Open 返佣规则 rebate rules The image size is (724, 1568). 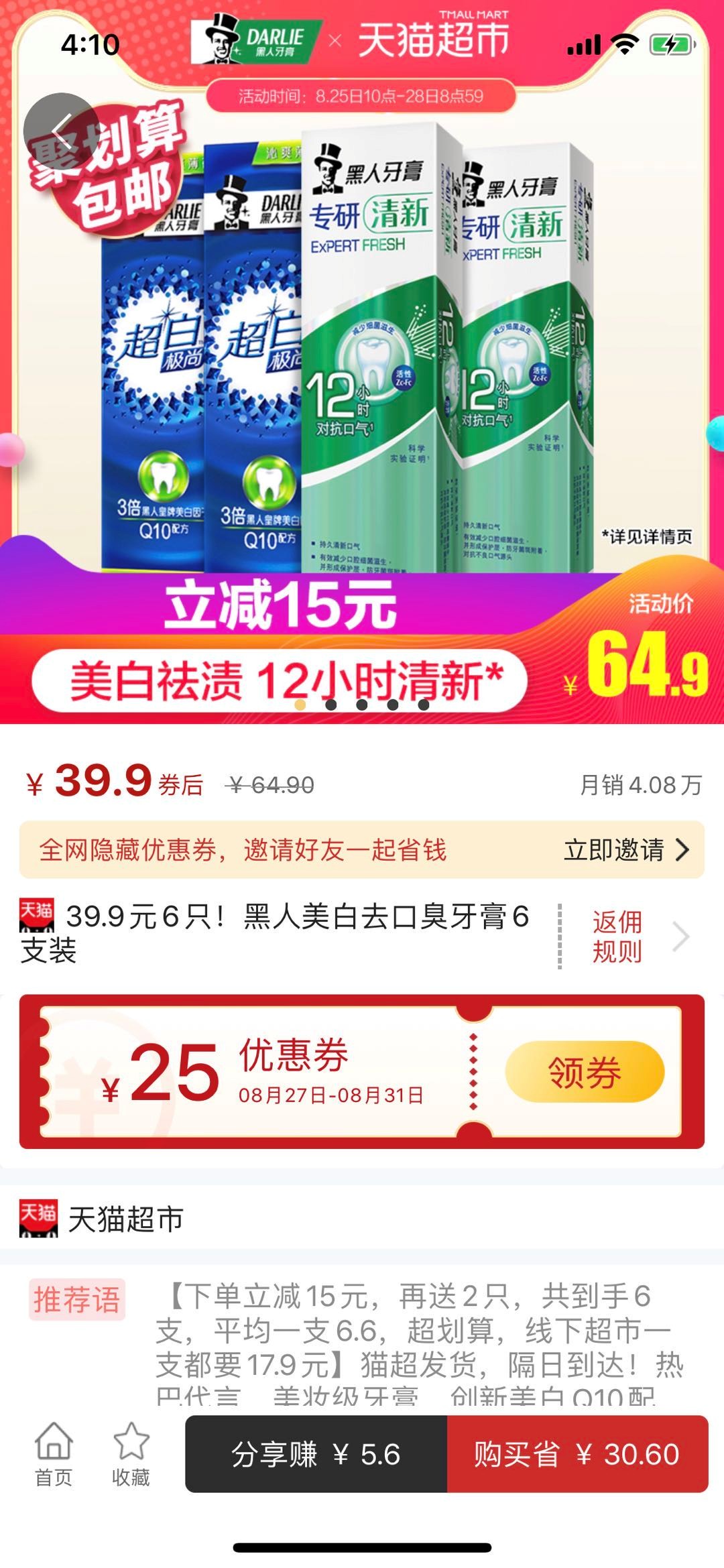click(x=618, y=937)
